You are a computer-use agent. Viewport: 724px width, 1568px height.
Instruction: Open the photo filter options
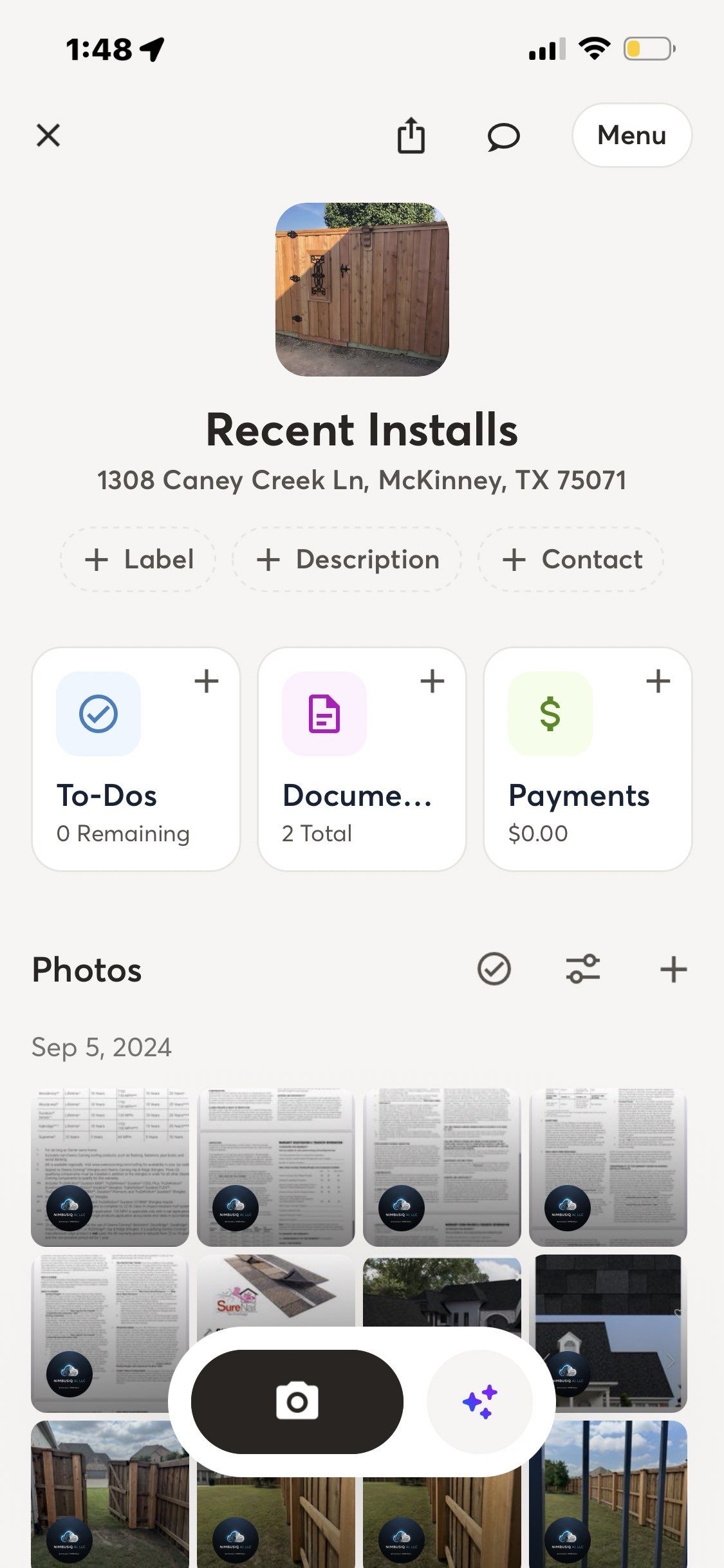coord(583,969)
